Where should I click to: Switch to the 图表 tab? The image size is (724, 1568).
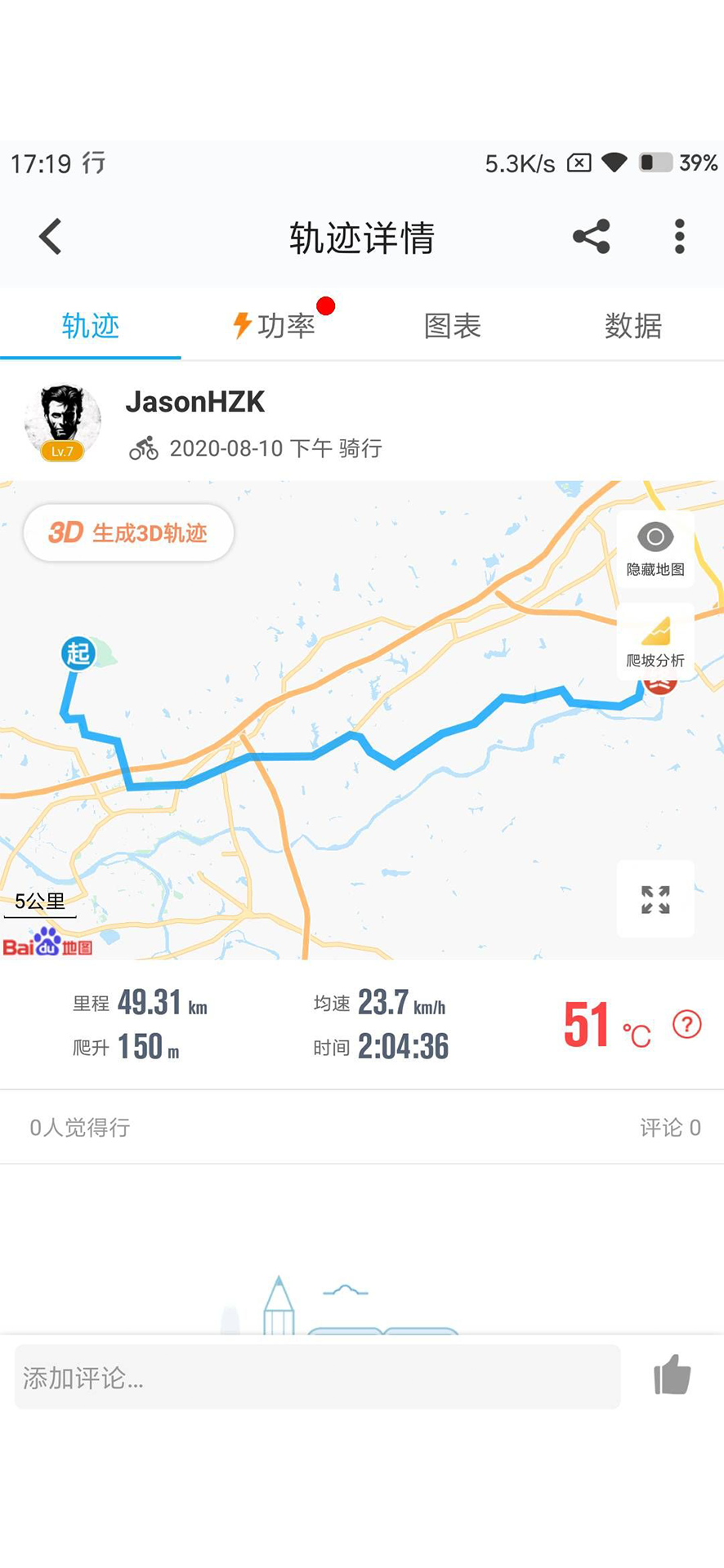452,326
